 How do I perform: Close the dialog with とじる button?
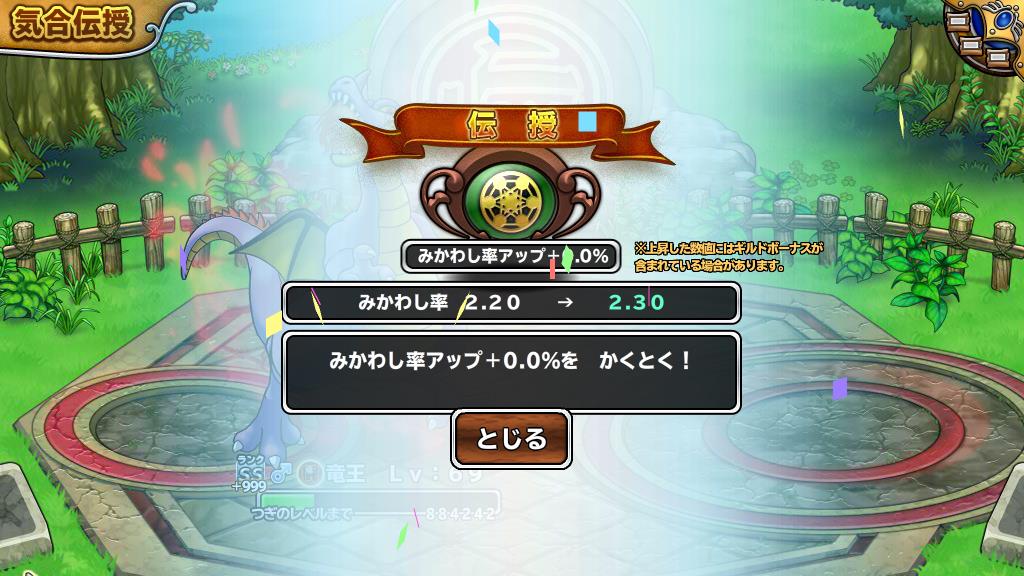click(511, 439)
